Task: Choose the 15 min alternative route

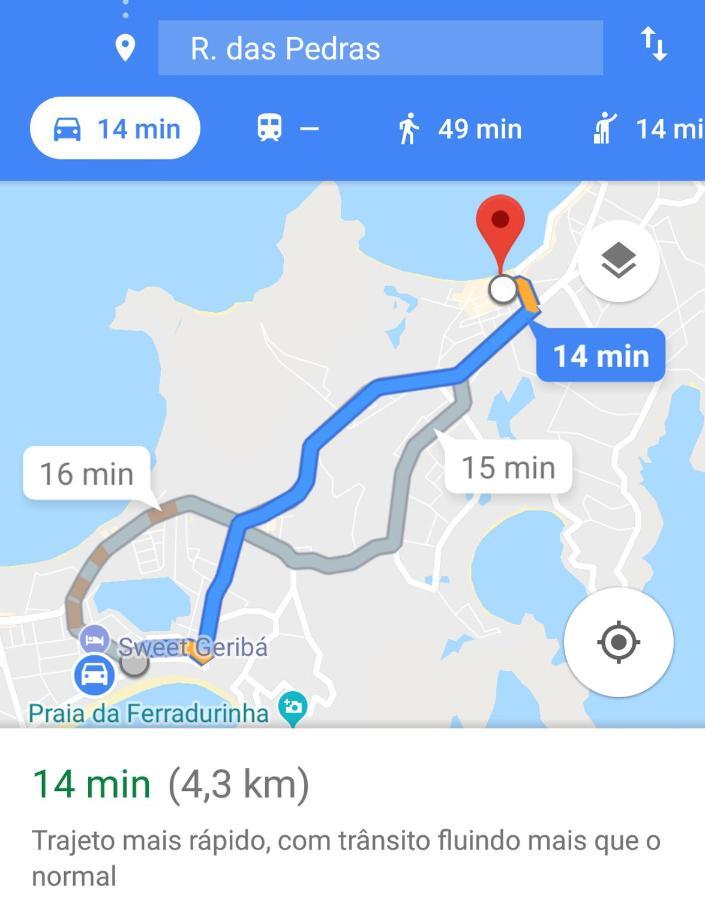Action: pyautogui.click(x=508, y=467)
